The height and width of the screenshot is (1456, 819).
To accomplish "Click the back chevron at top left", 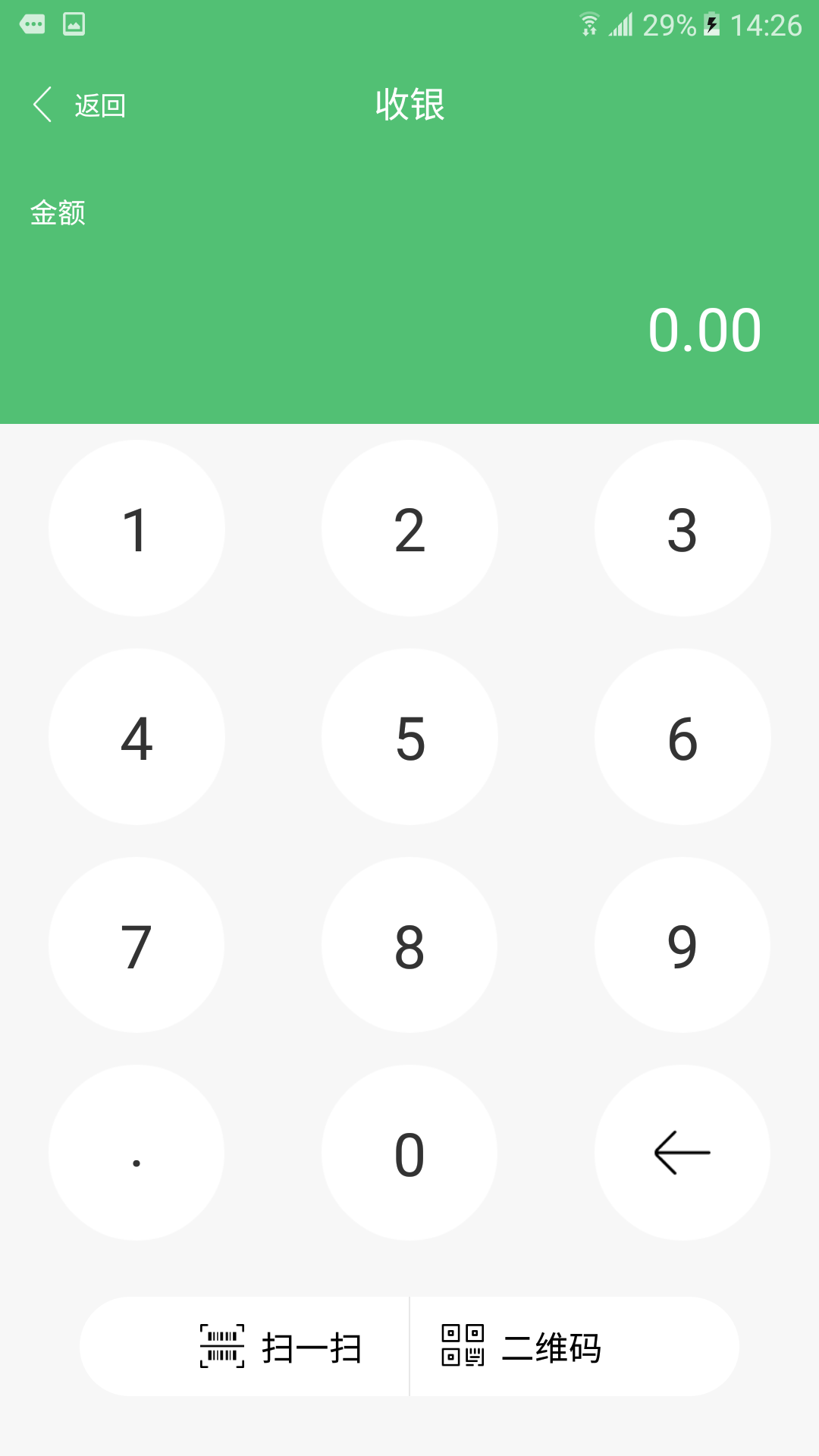I will (43, 105).
